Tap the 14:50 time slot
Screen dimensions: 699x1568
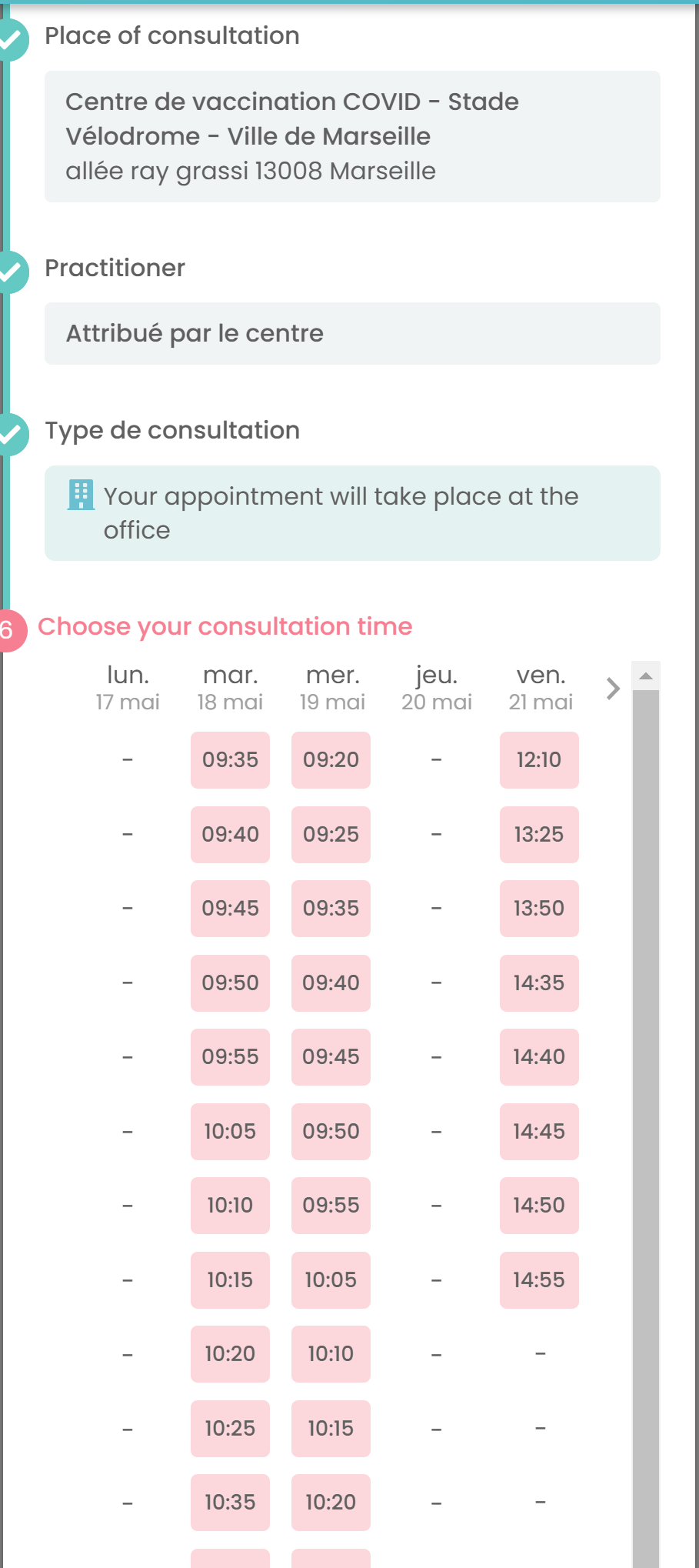click(539, 1205)
